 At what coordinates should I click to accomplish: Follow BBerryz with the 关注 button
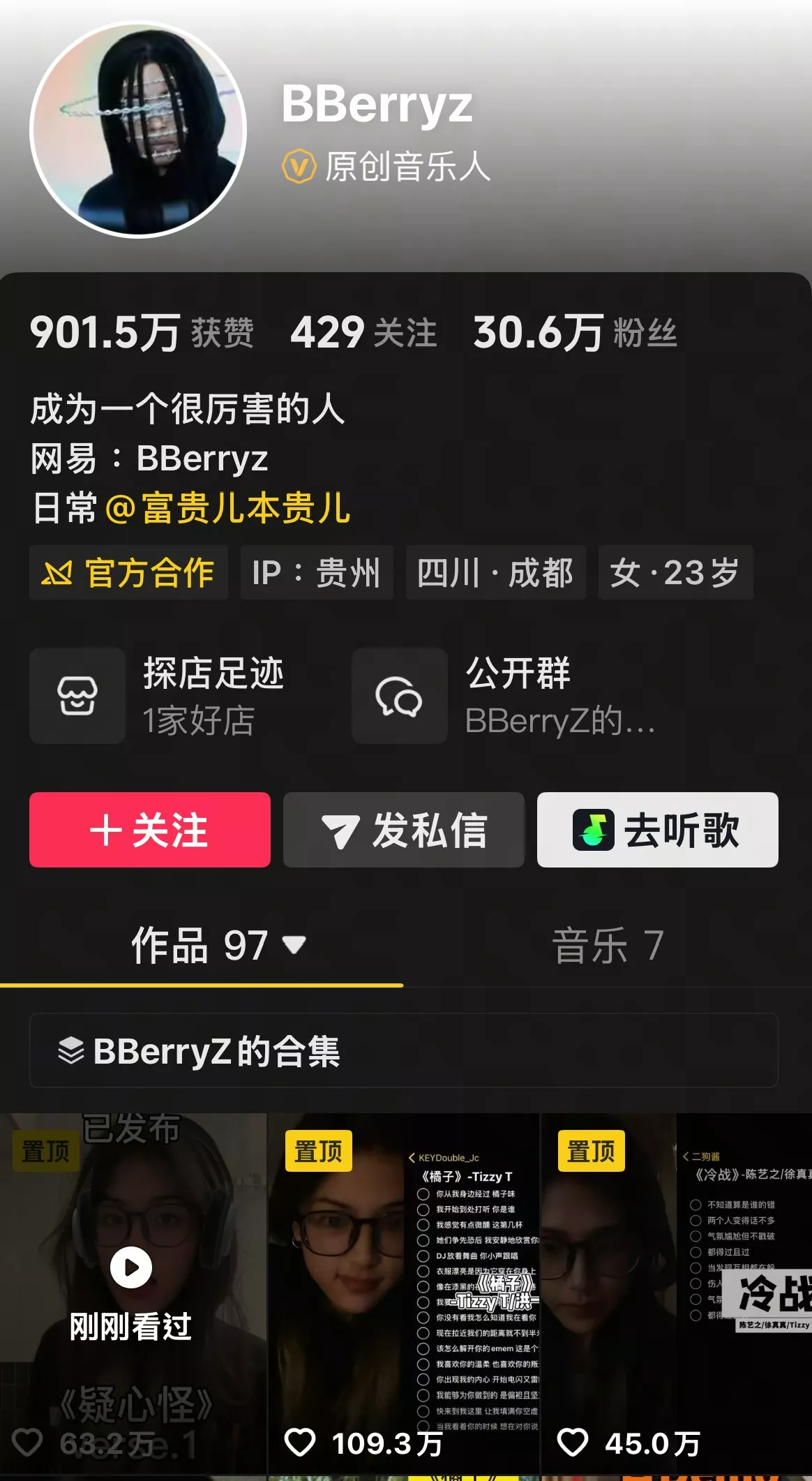pos(150,830)
